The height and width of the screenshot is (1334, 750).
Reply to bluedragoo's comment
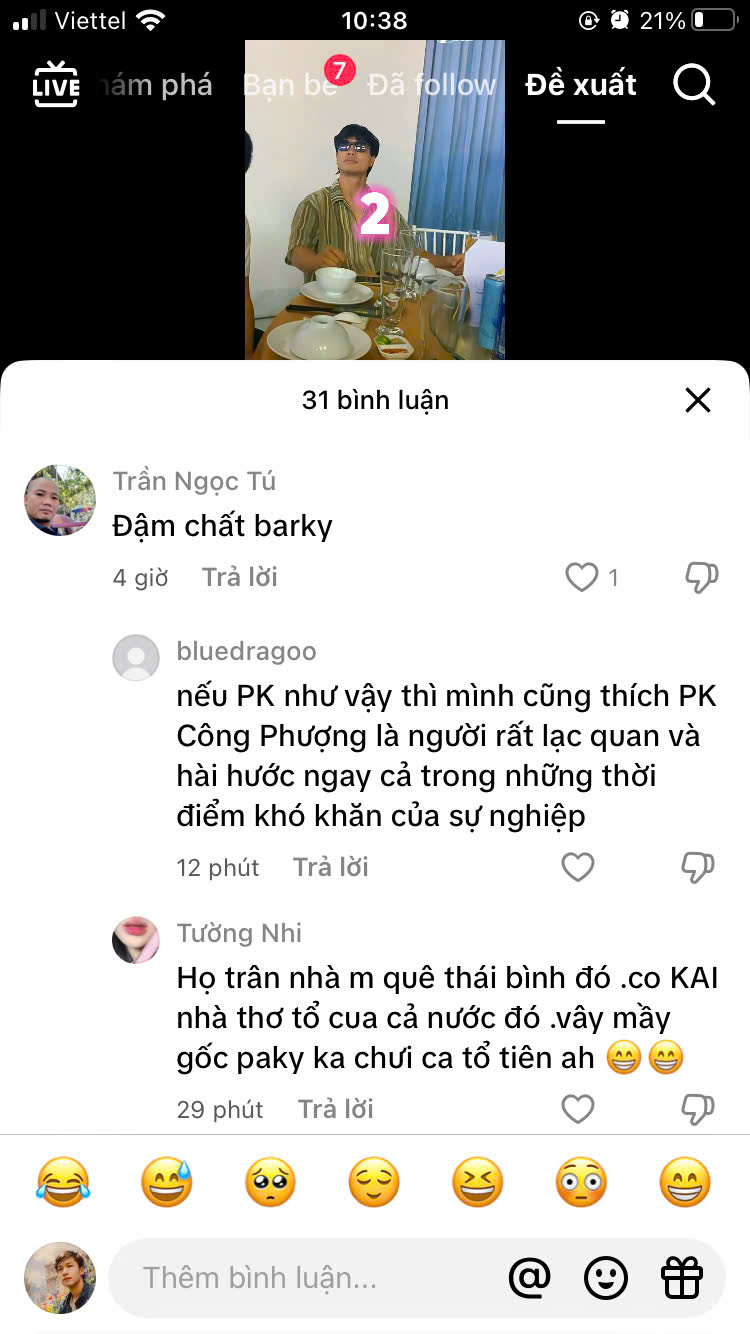pyautogui.click(x=330, y=867)
